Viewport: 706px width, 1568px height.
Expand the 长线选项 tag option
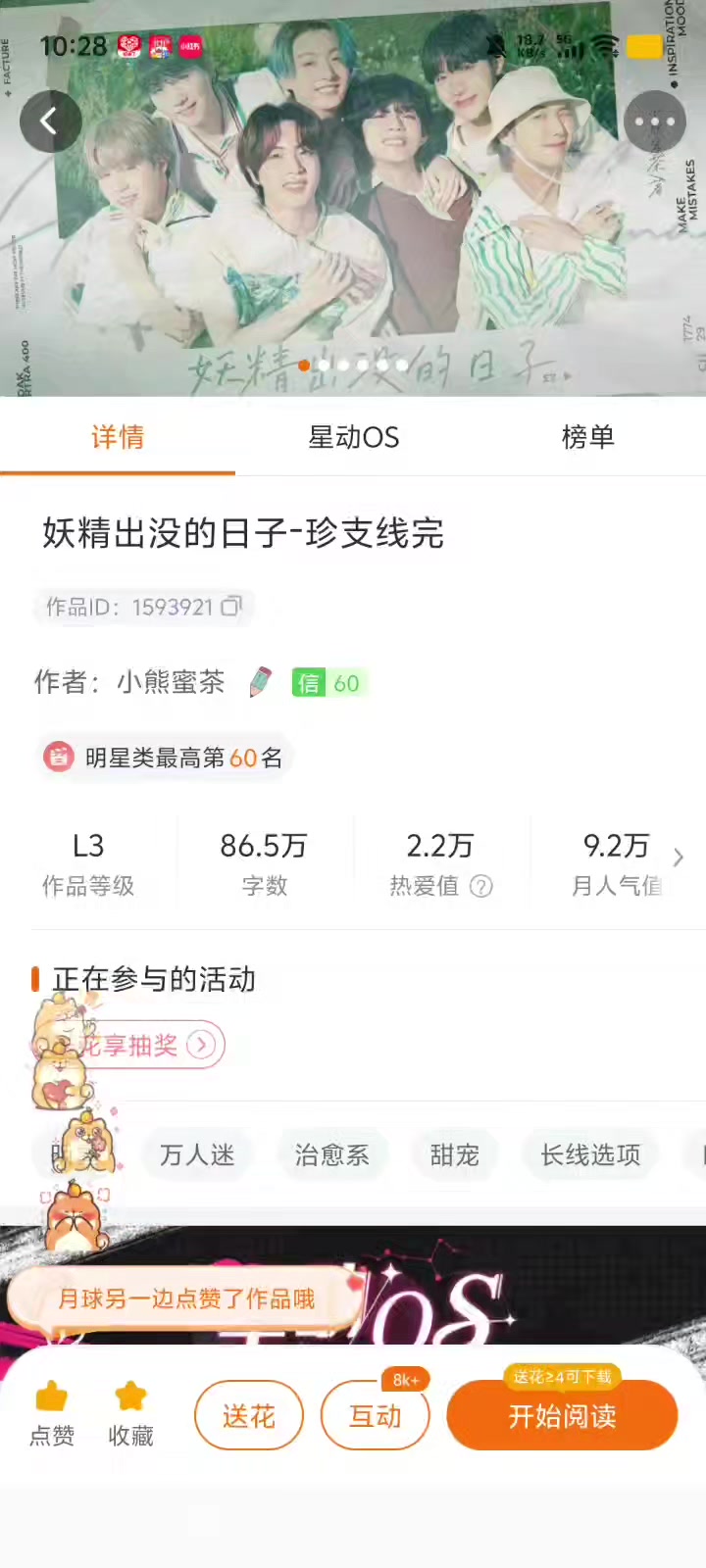click(x=589, y=1155)
